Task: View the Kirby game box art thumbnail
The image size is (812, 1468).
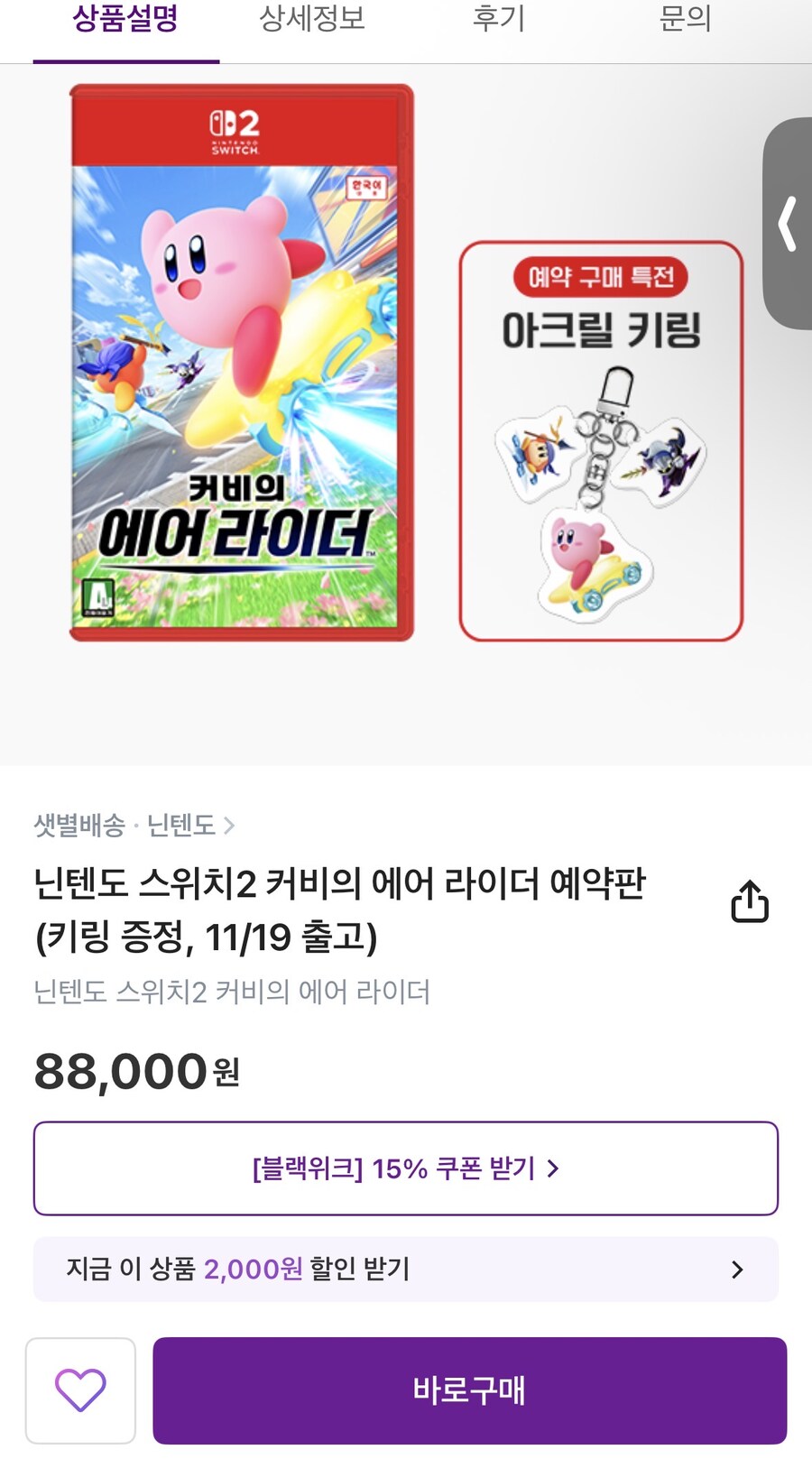Action: click(x=240, y=361)
